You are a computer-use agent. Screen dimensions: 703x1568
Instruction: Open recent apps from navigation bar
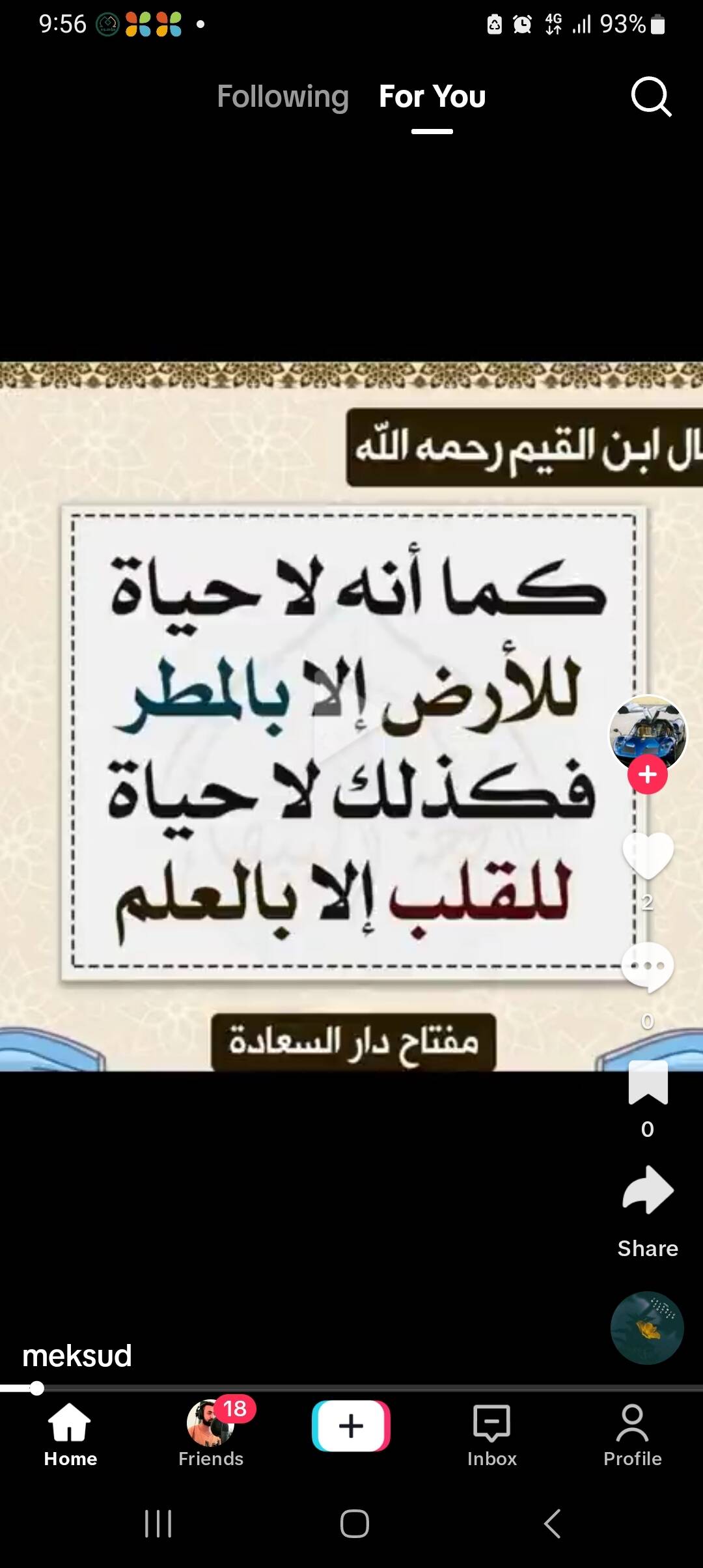click(x=158, y=1524)
